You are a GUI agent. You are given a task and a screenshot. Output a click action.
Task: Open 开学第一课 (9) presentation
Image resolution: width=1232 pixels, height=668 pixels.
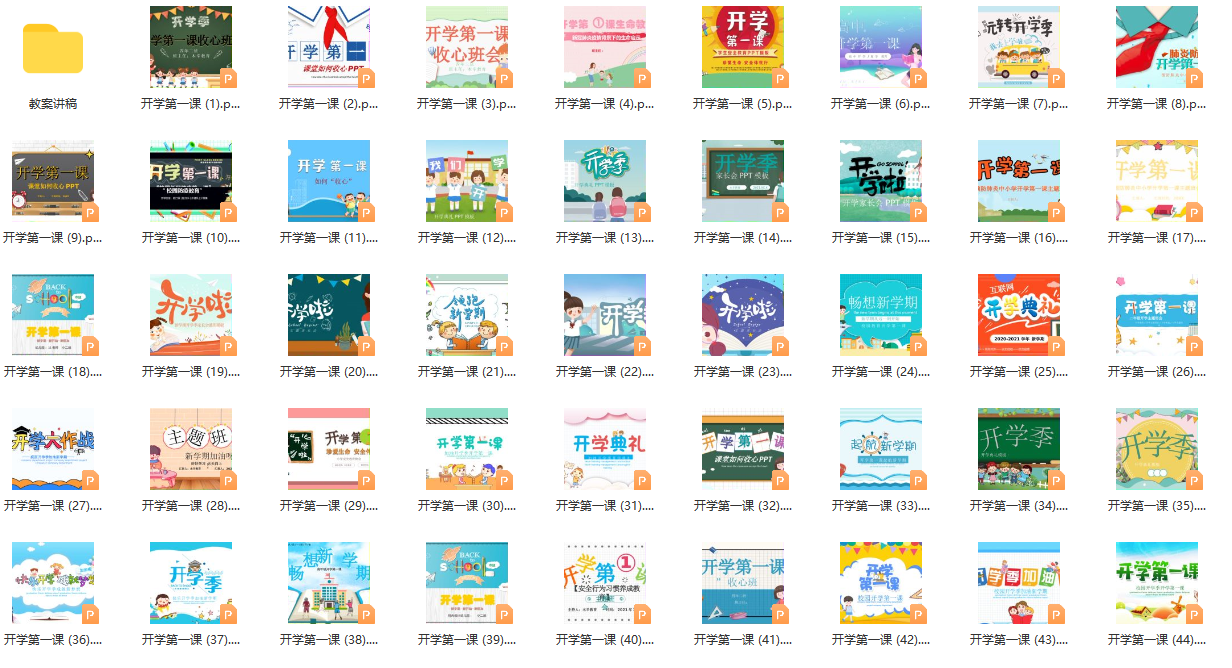tap(53, 181)
